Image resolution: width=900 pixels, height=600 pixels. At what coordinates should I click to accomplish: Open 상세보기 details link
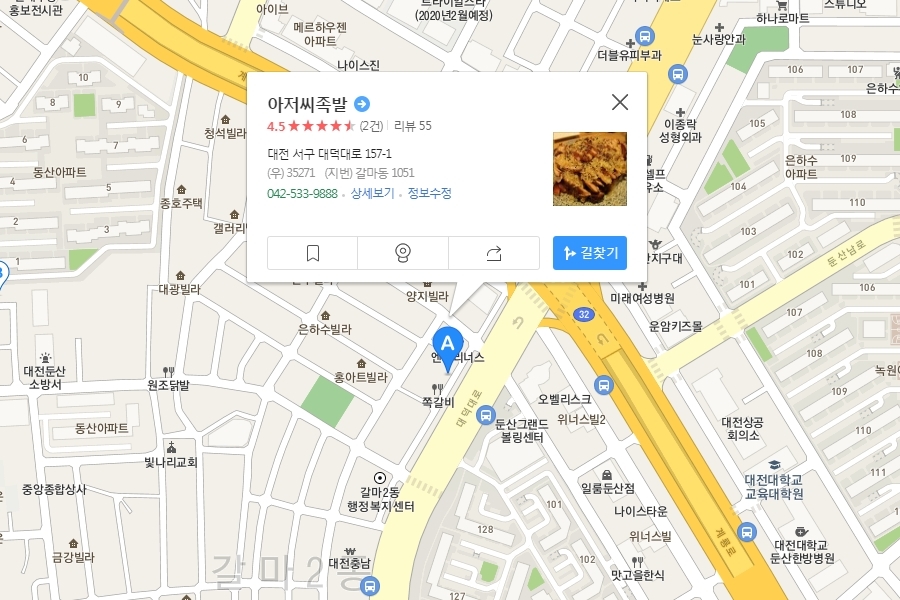point(372,193)
